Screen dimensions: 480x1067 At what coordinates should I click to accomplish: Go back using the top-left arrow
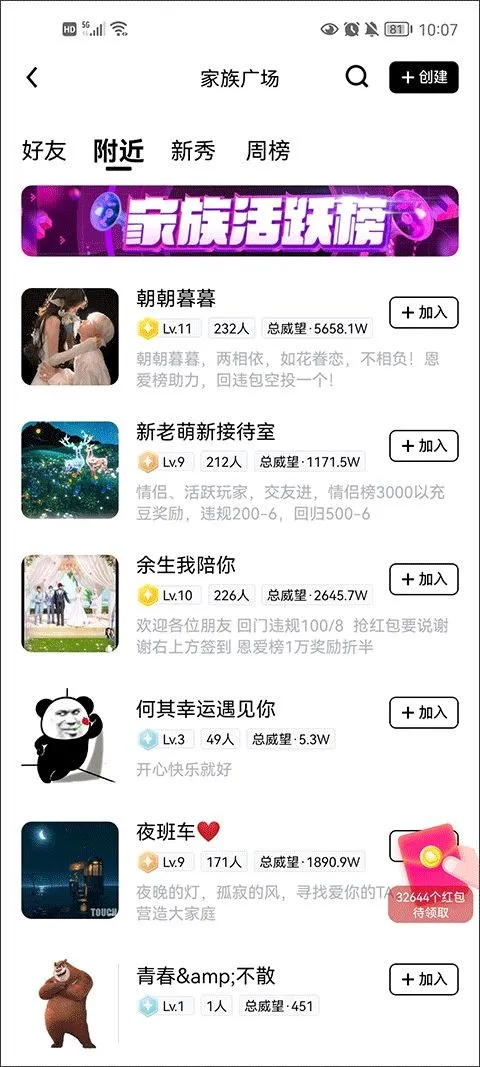pyautogui.click(x=31, y=78)
